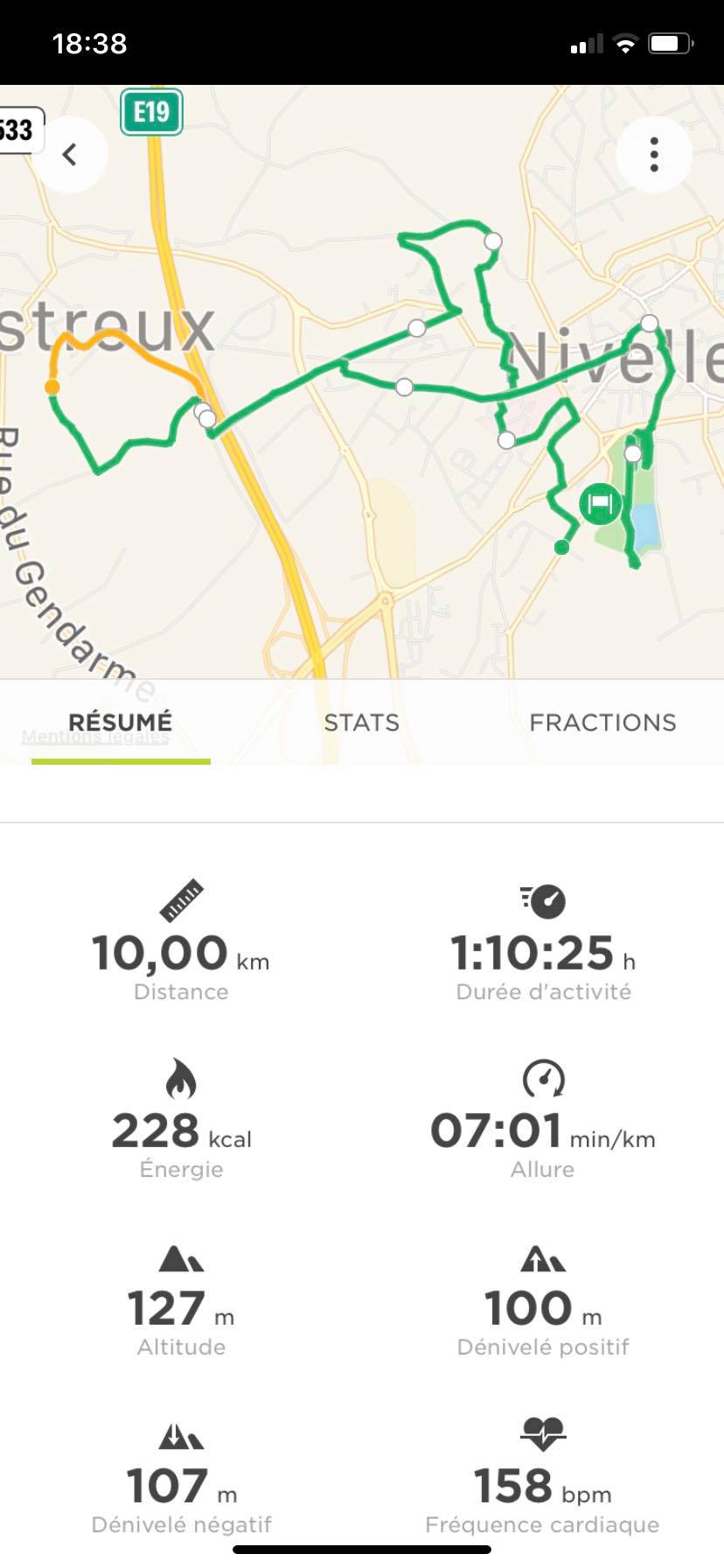Switch to the Fractions tab
This screenshot has width=724, height=1568.
(x=602, y=723)
